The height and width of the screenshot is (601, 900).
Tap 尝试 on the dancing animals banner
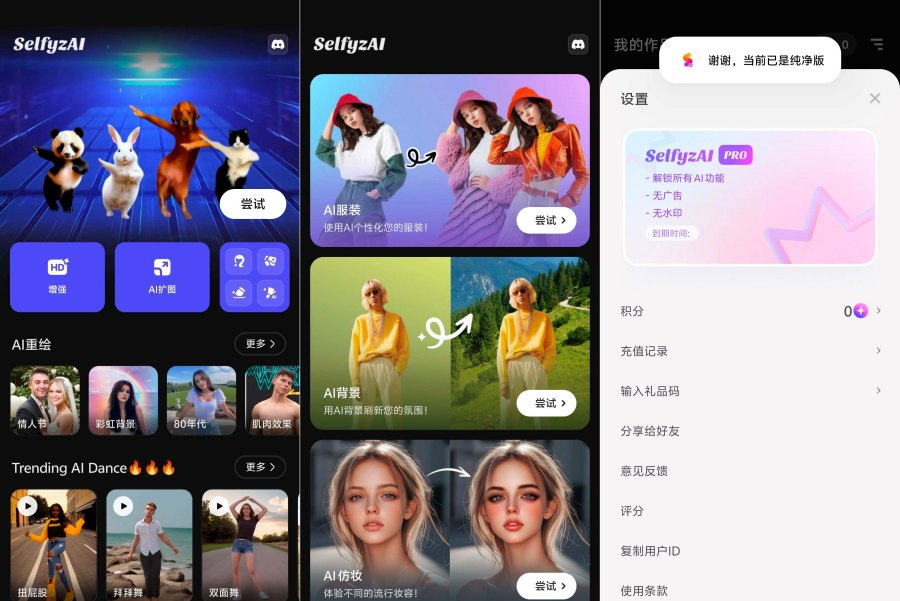[x=253, y=204]
